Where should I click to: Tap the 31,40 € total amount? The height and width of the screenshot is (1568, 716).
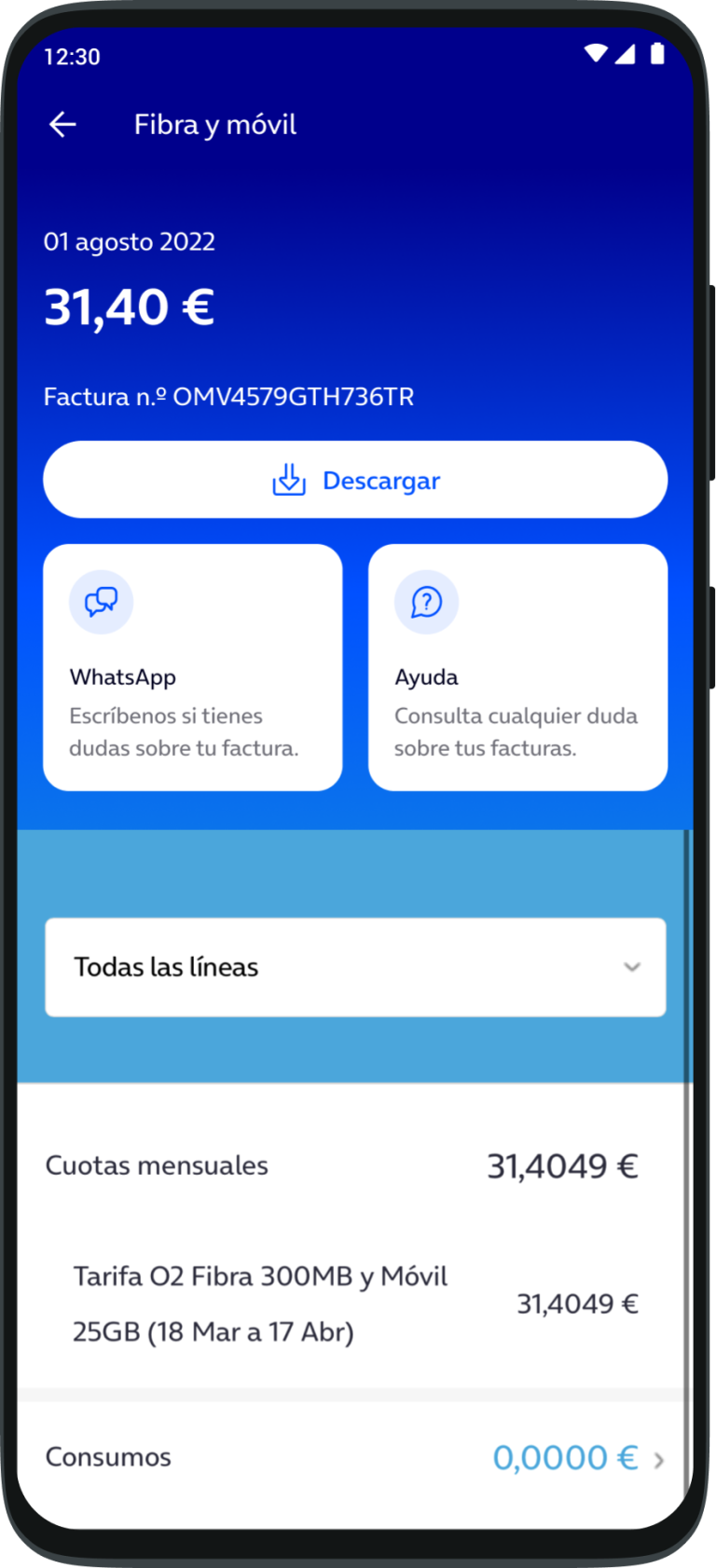130,306
